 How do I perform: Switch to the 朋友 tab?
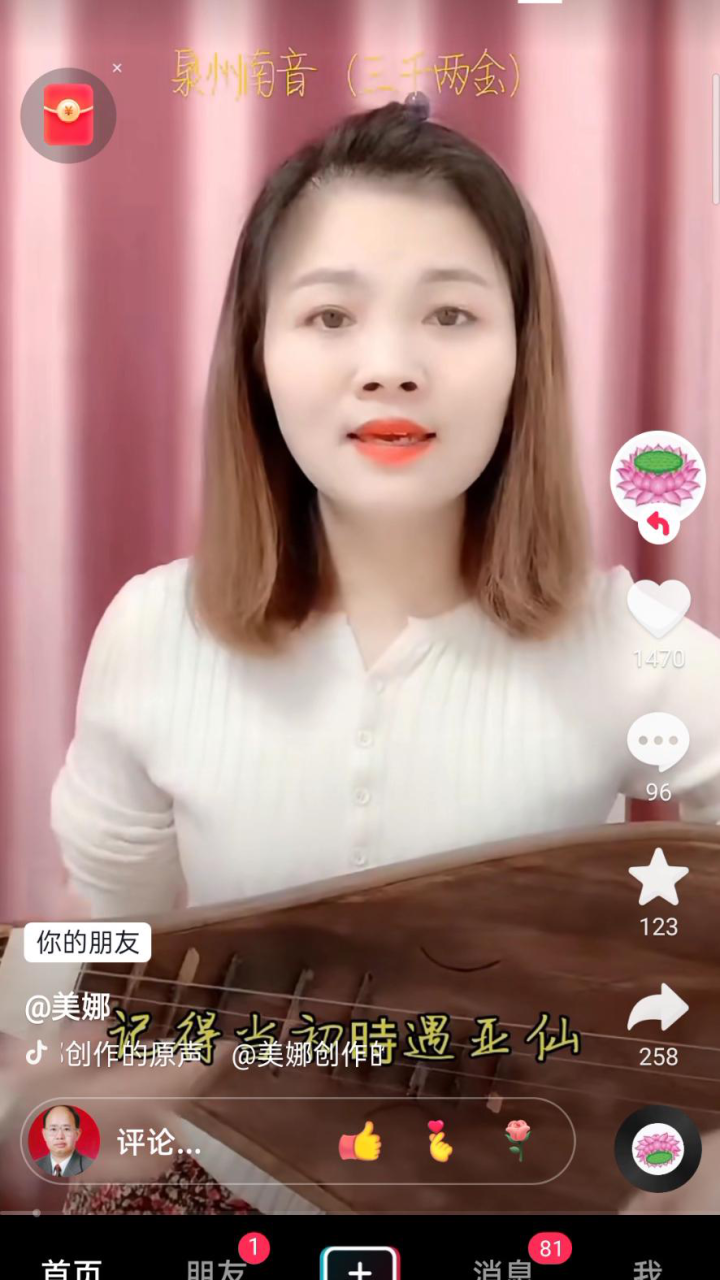[216, 1268]
